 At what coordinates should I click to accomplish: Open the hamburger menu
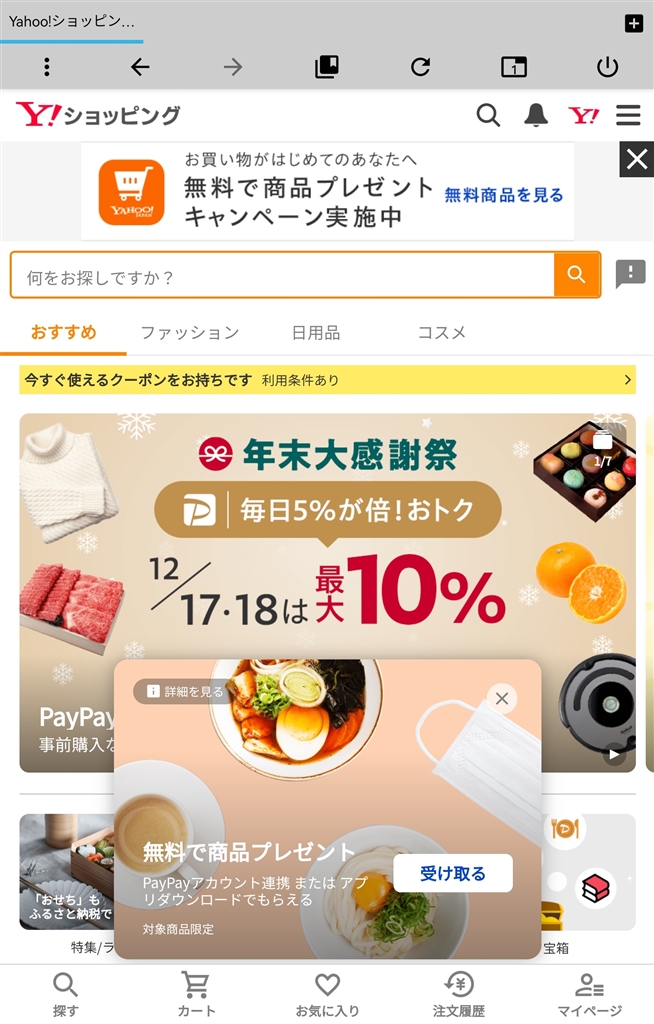coord(628,115)
